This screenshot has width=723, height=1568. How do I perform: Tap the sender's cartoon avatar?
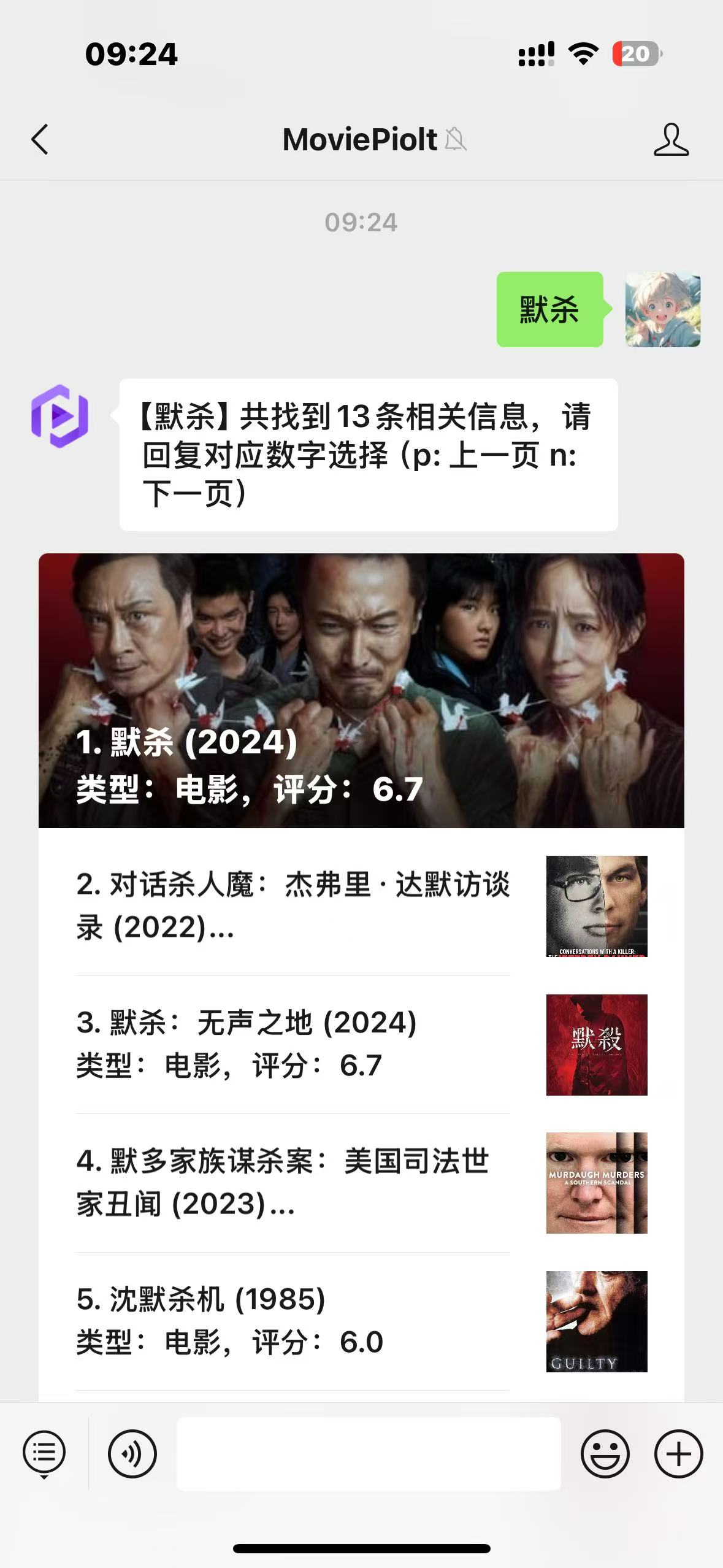662,310
